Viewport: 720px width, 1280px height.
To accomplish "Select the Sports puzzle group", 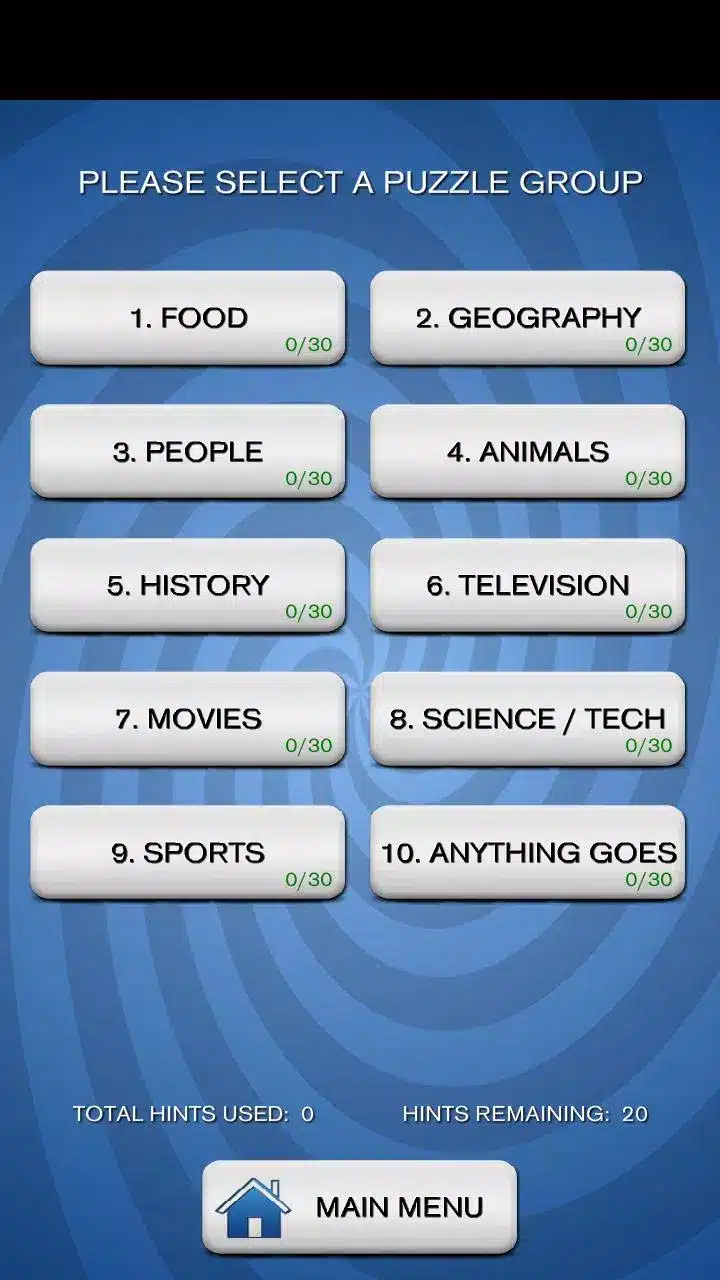I will 188,853.
